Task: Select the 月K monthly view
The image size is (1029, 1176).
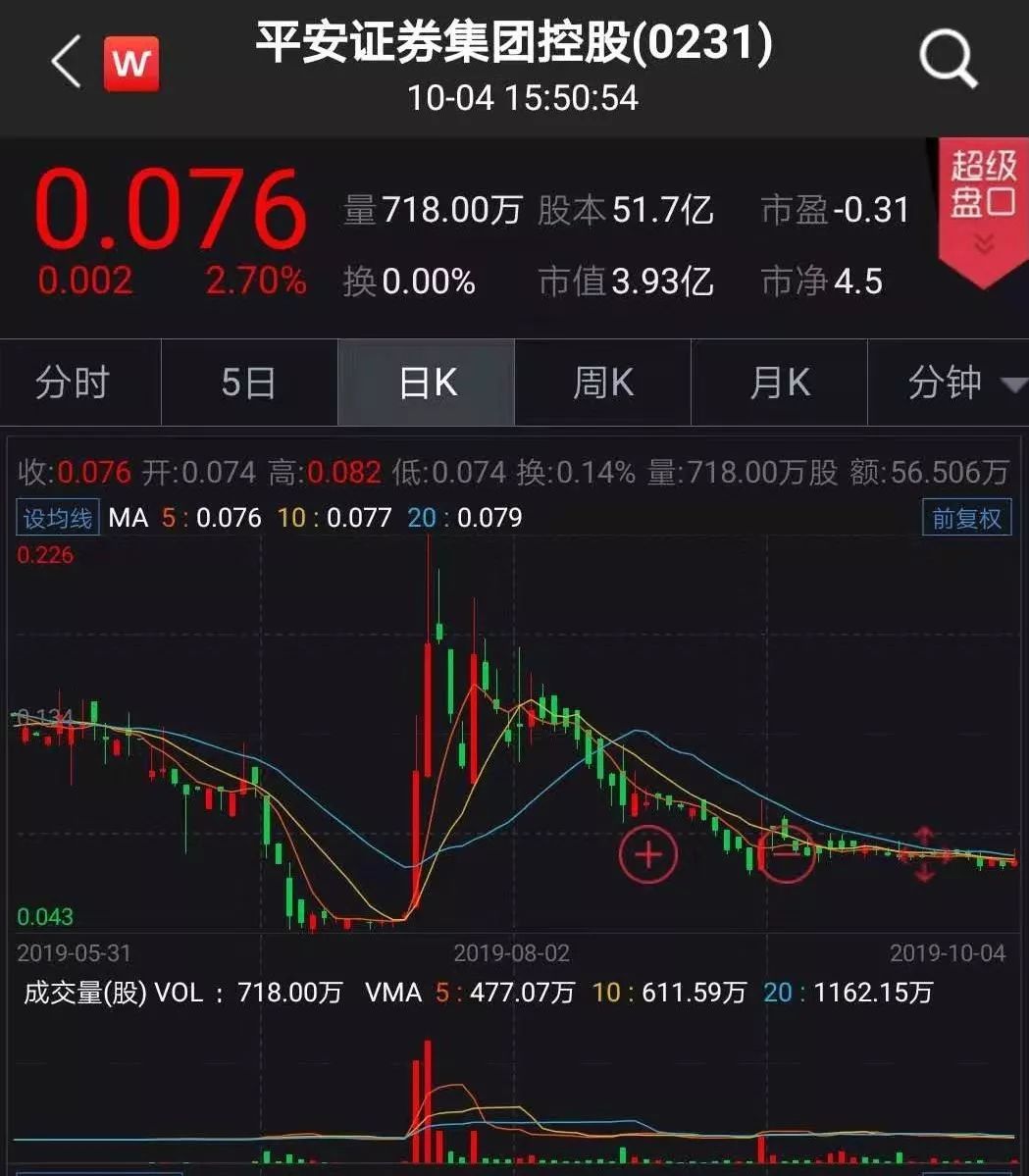Action: click(x=778, y=383)
